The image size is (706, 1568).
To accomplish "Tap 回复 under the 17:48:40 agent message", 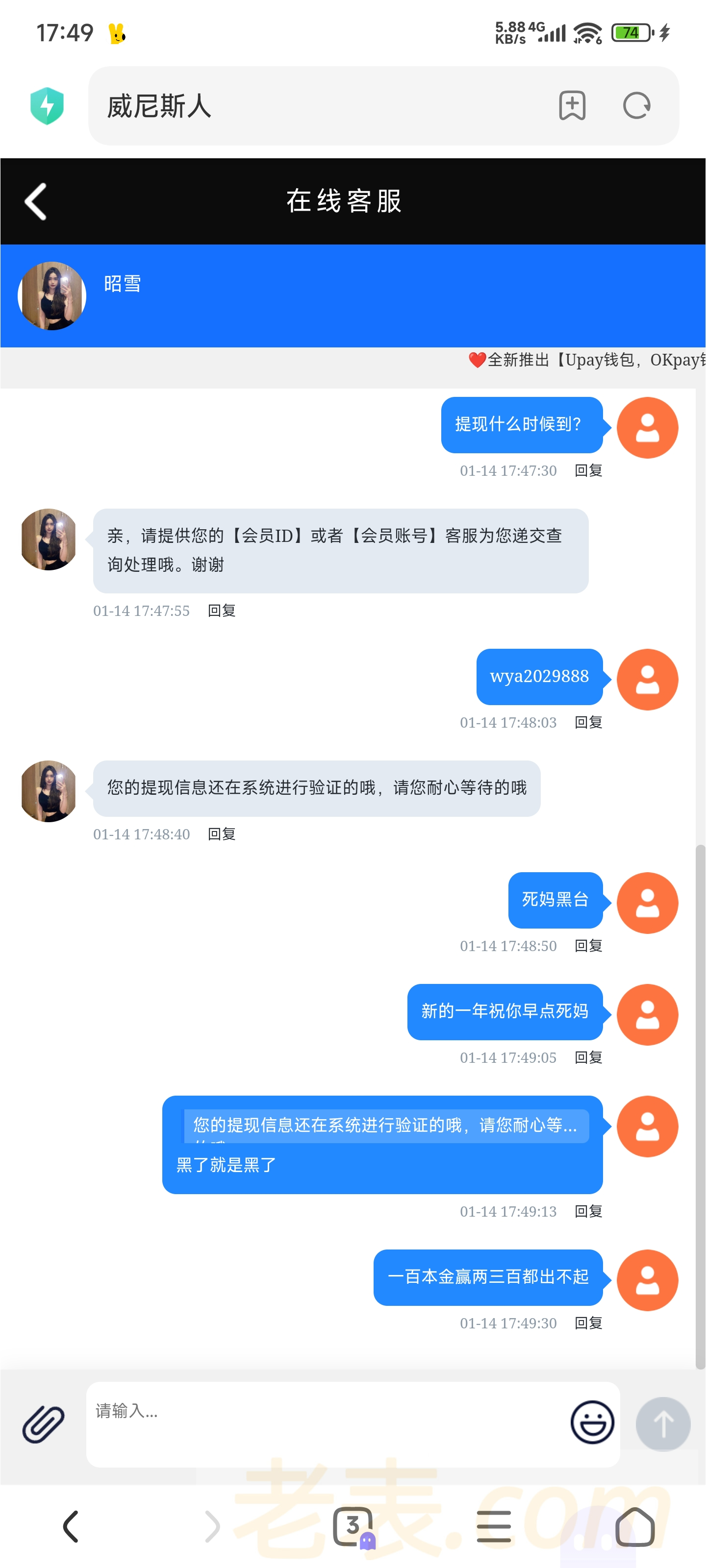I will coord(221,834).
